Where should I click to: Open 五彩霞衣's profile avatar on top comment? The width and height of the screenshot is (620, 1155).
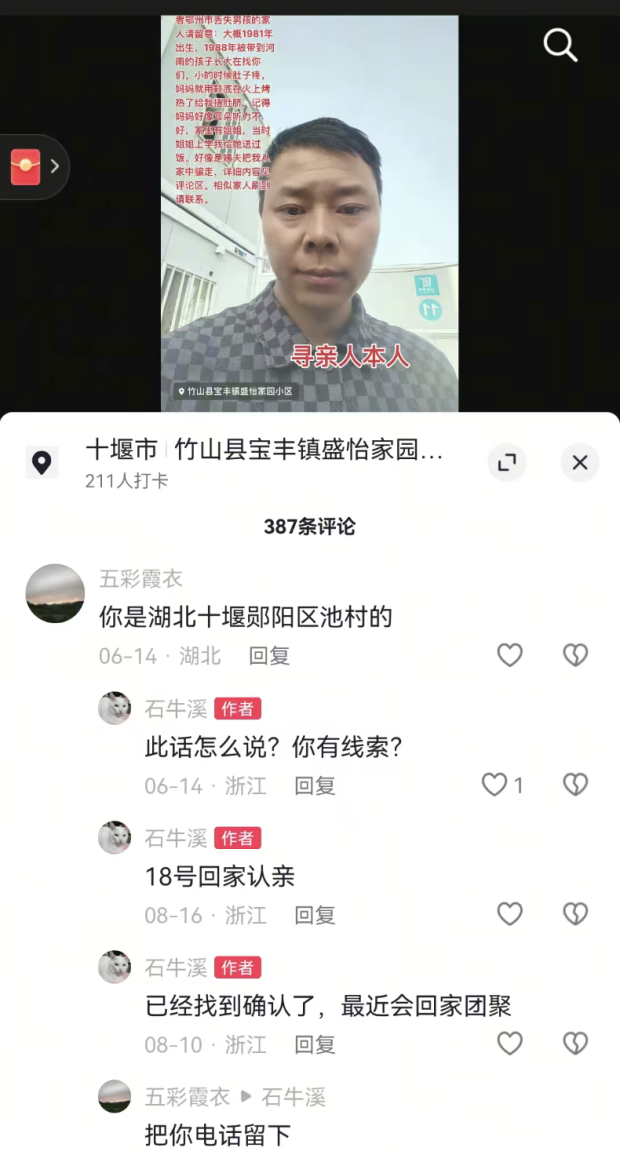pos(55,593)
